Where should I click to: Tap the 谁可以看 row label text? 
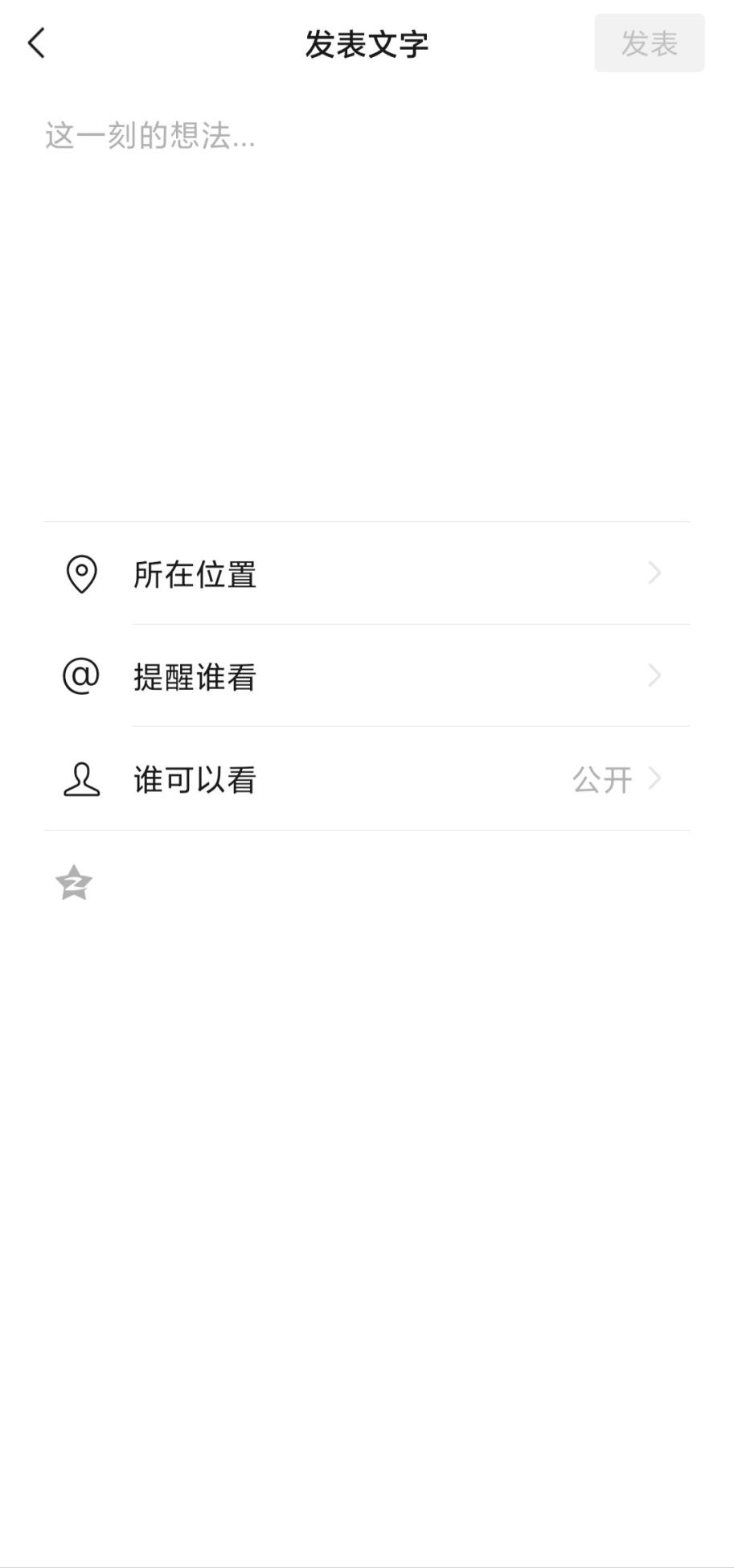pos(194,778)
